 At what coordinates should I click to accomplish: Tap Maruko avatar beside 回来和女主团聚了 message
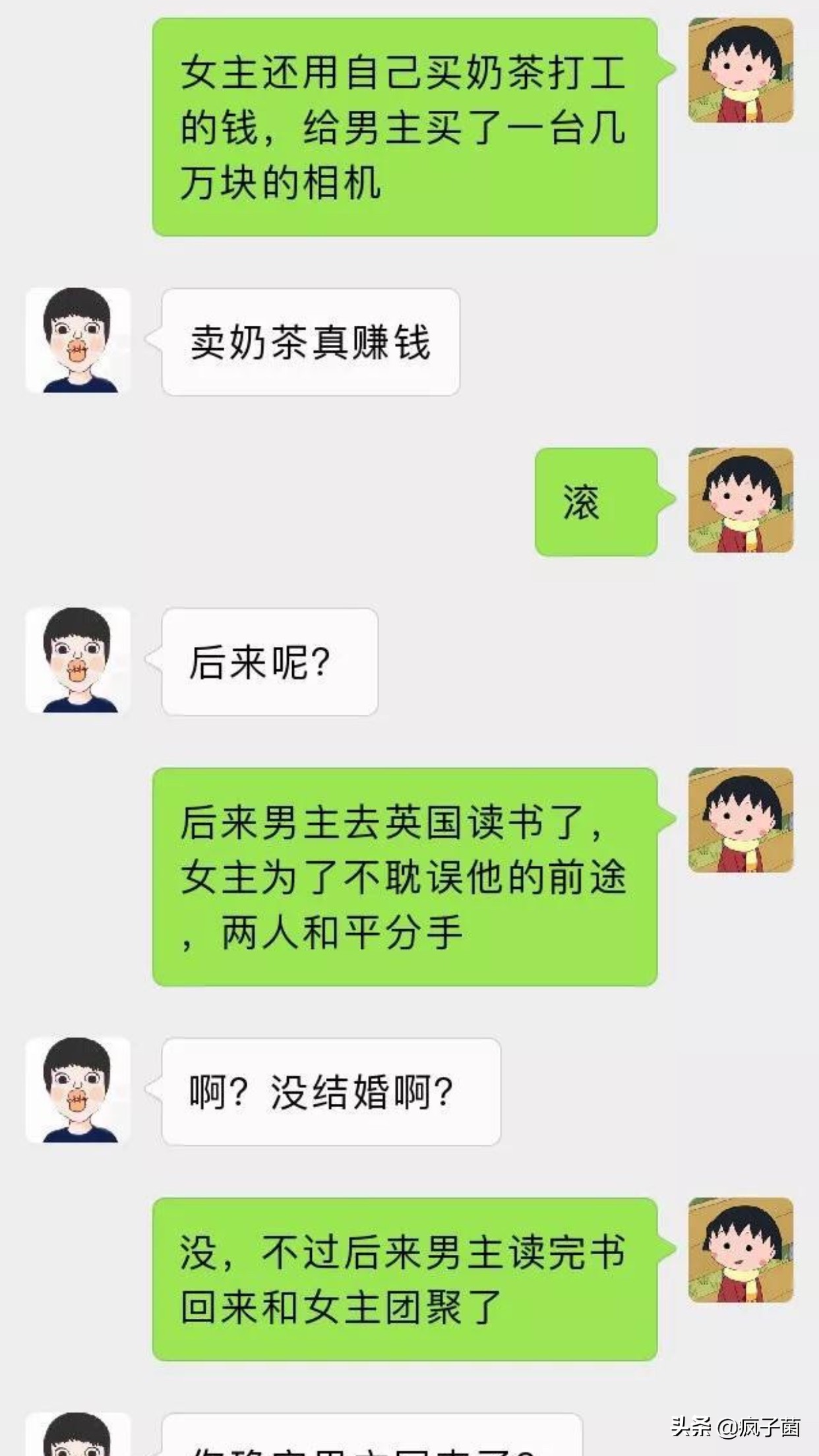pos(741,1250)
